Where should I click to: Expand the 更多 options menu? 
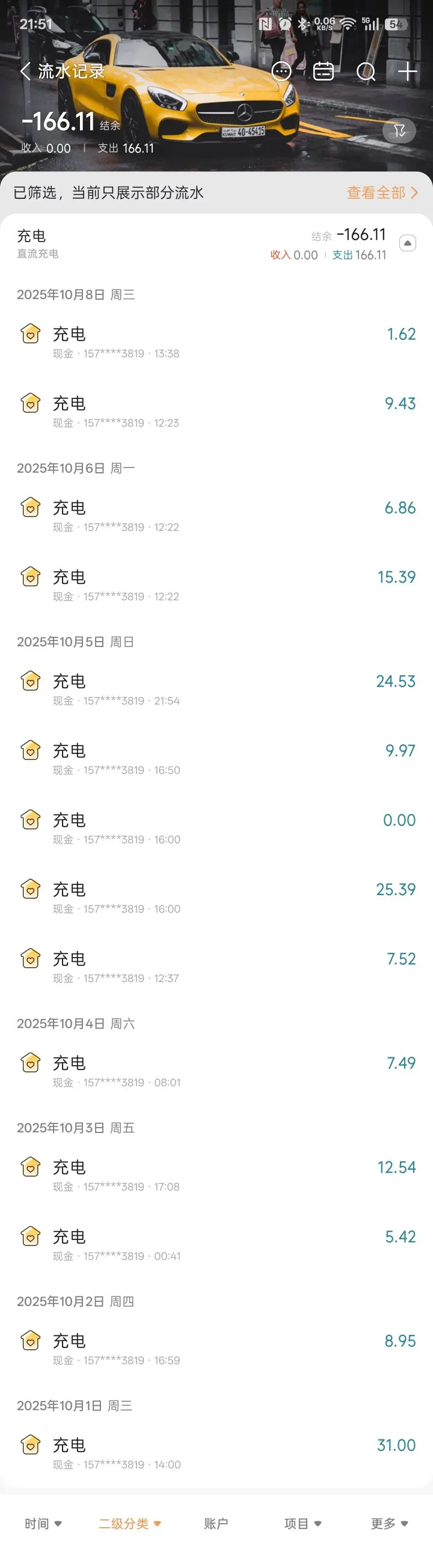click(389, 1523)
